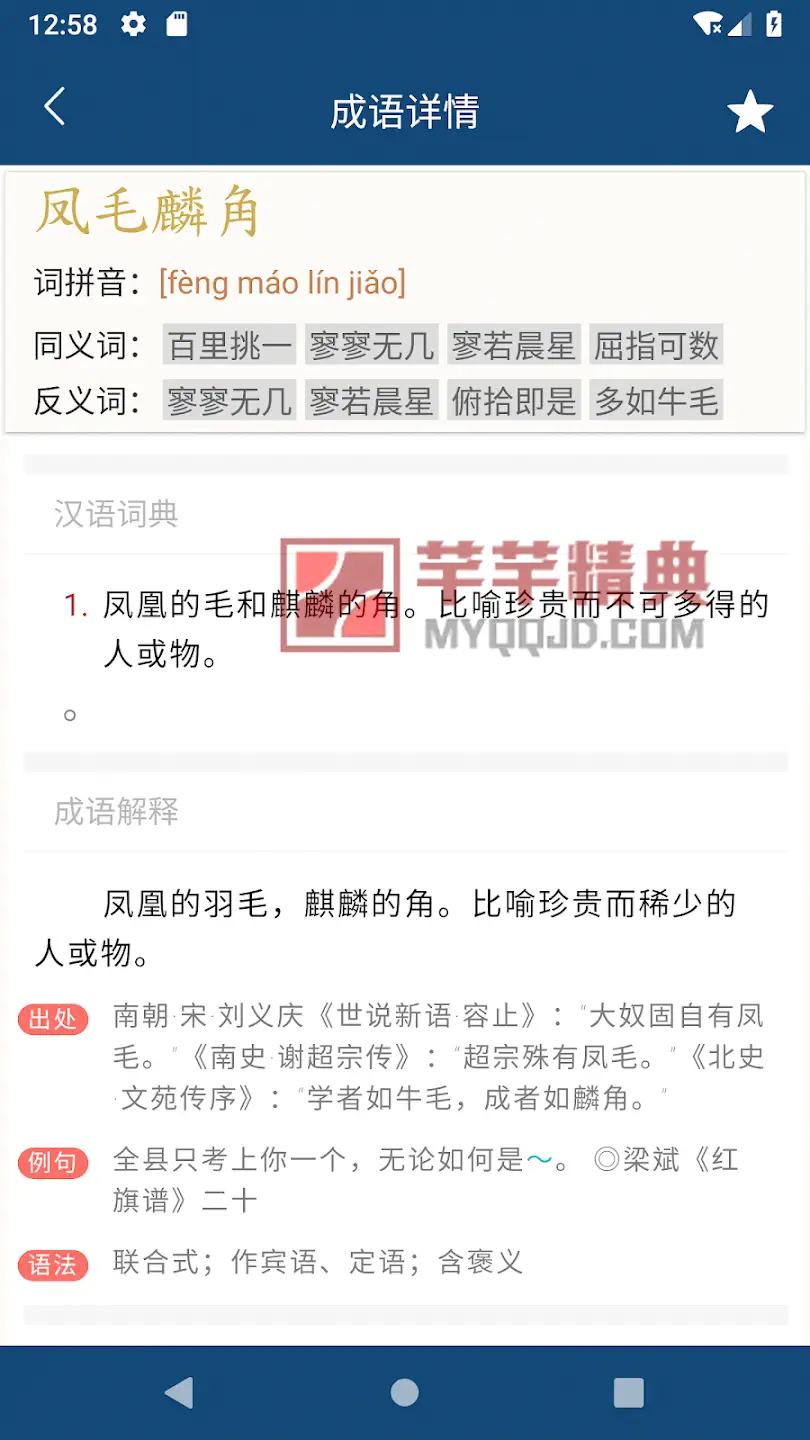Screen dimensions: 810x1440
Task: Open the antonym 俯拾即是
Action: click(x=513, y=400)
